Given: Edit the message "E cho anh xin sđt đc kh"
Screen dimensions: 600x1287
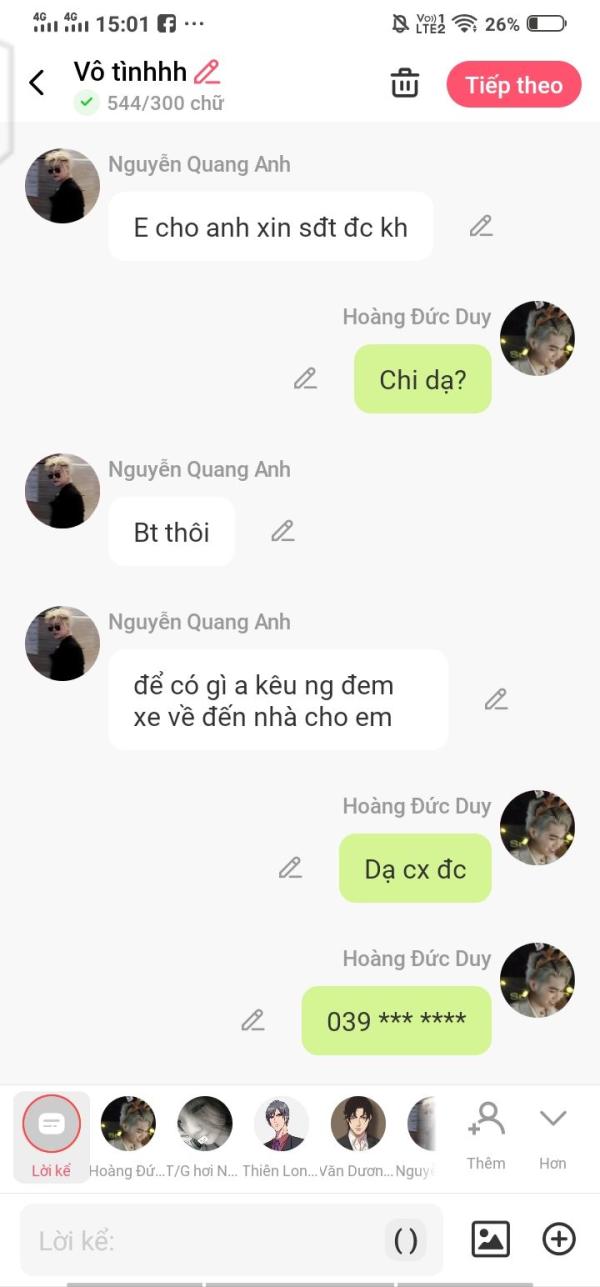Looking at the screenshot, I should click(481, 227).
